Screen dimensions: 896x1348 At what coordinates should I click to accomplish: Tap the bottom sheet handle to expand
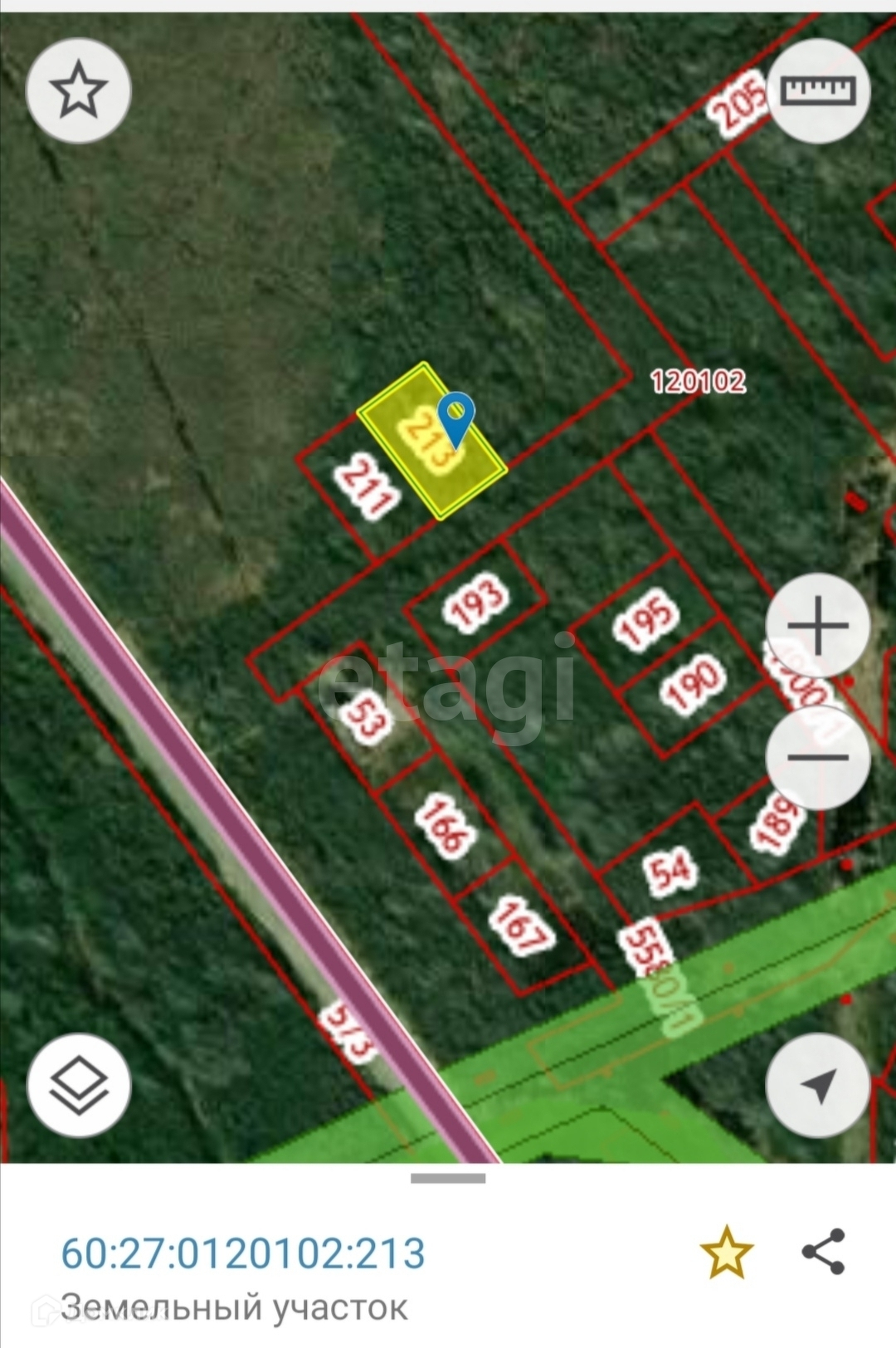pyautogui.click(x=448, y=1178)
